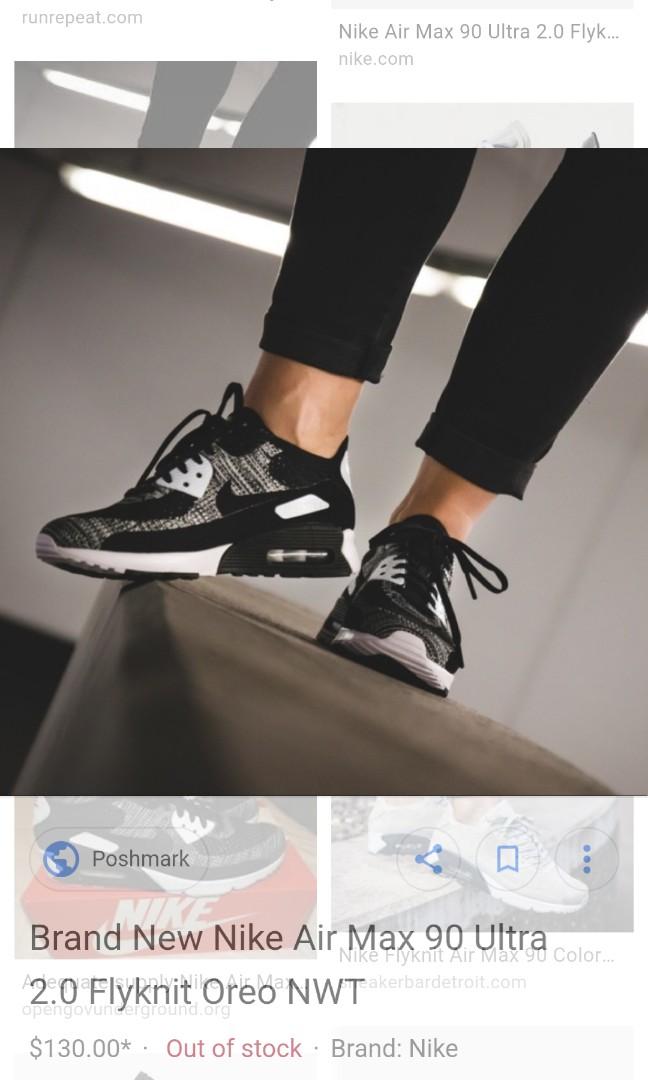This screenshot has height=1080, width=648.
Task: Open the three-dot overflow menu
Action: [x=587, y=859]
